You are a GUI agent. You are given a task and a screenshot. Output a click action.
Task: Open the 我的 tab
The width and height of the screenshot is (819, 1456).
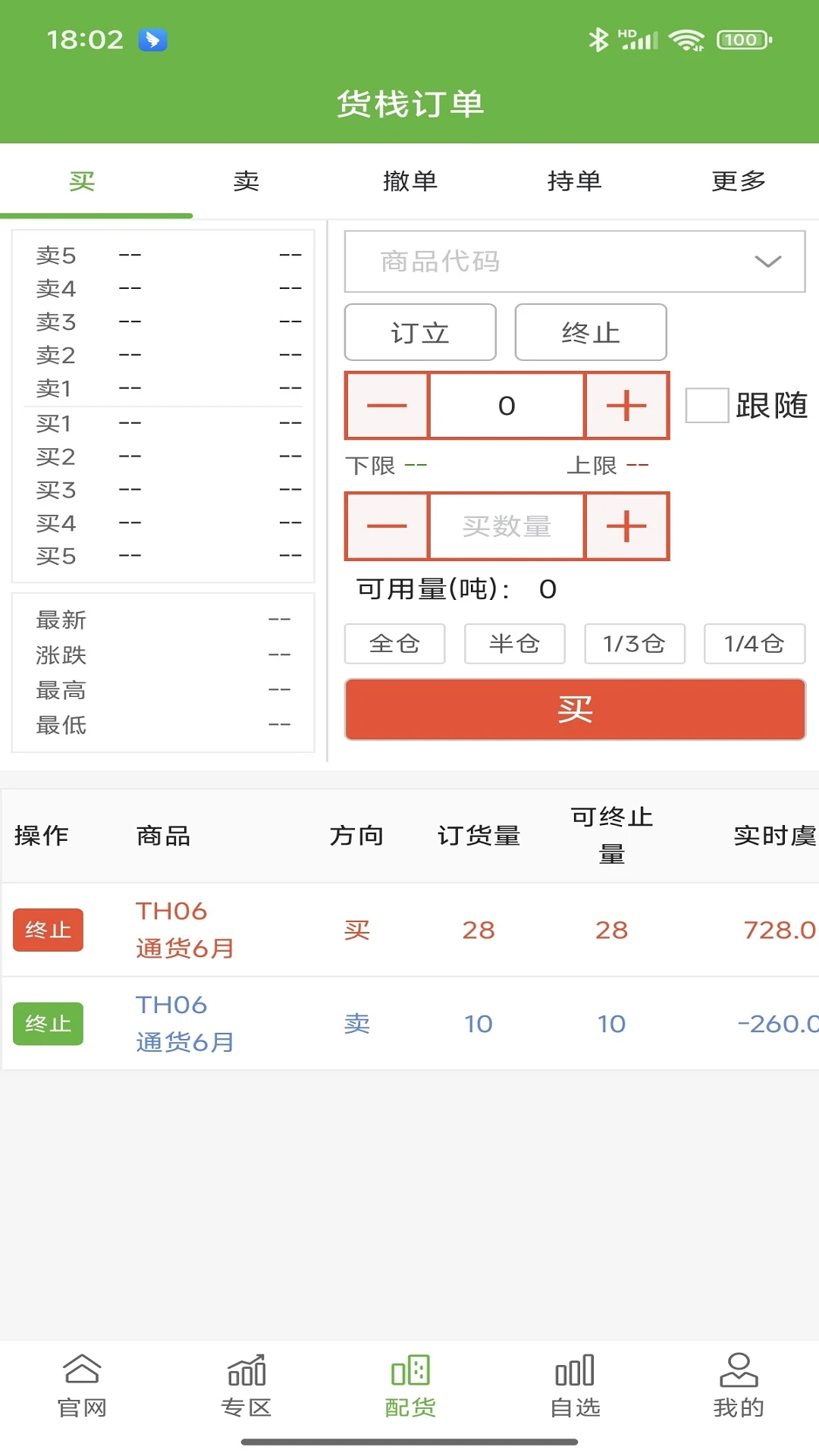[x=738, y=1385]
